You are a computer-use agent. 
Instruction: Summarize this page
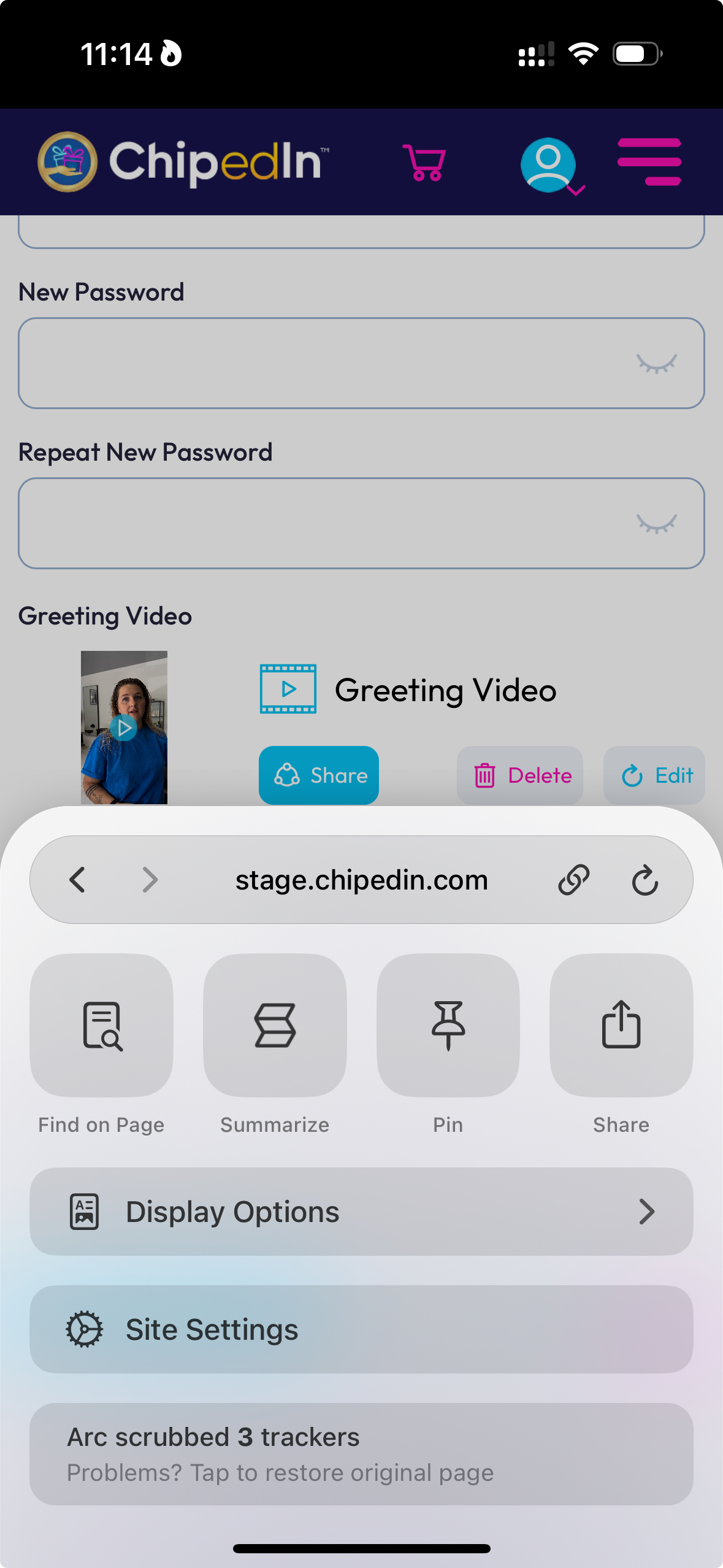[275, 1025]
